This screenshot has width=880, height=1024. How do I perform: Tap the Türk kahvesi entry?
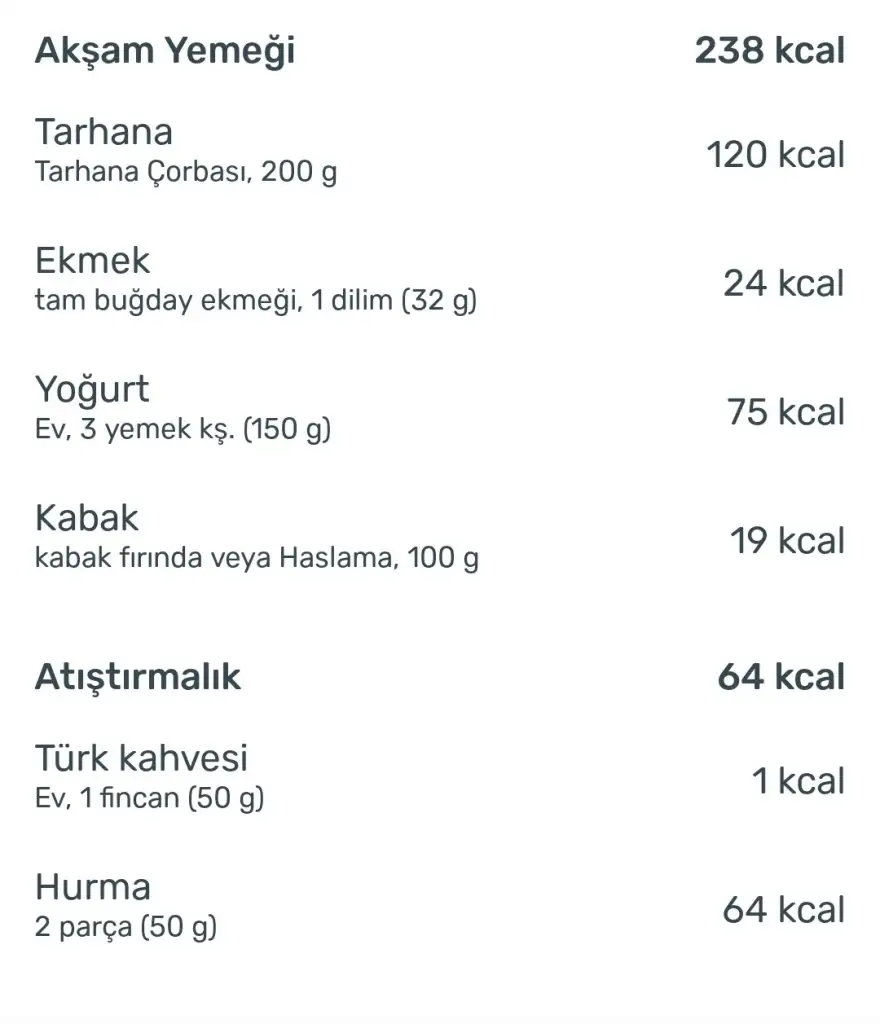pyautogui.click(x=150, y=777)
